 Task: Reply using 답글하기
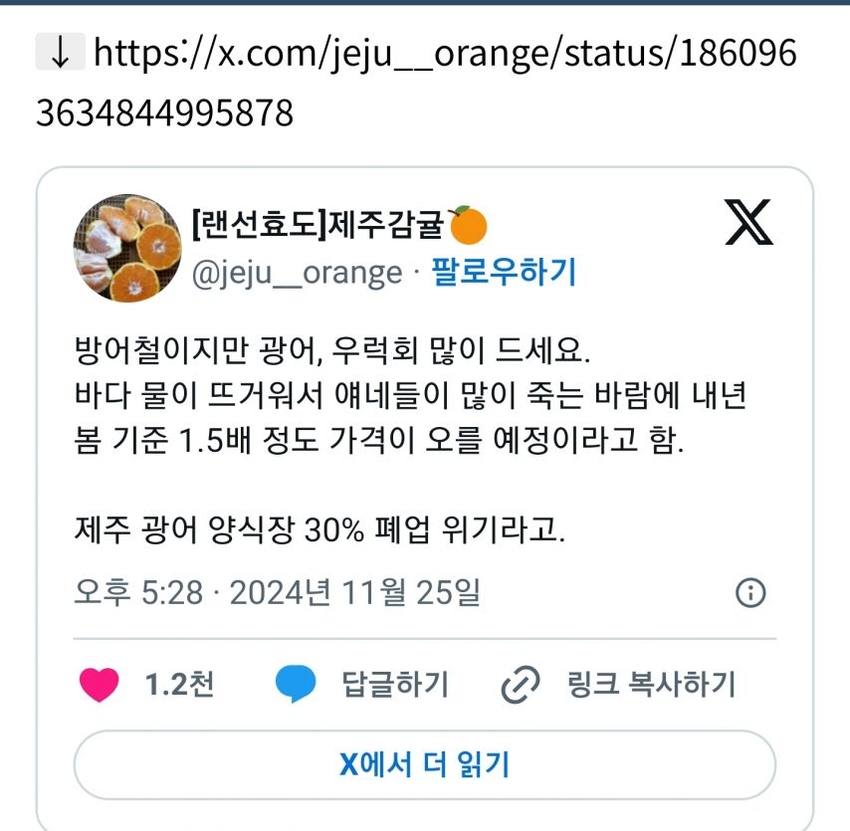(363, 685)
